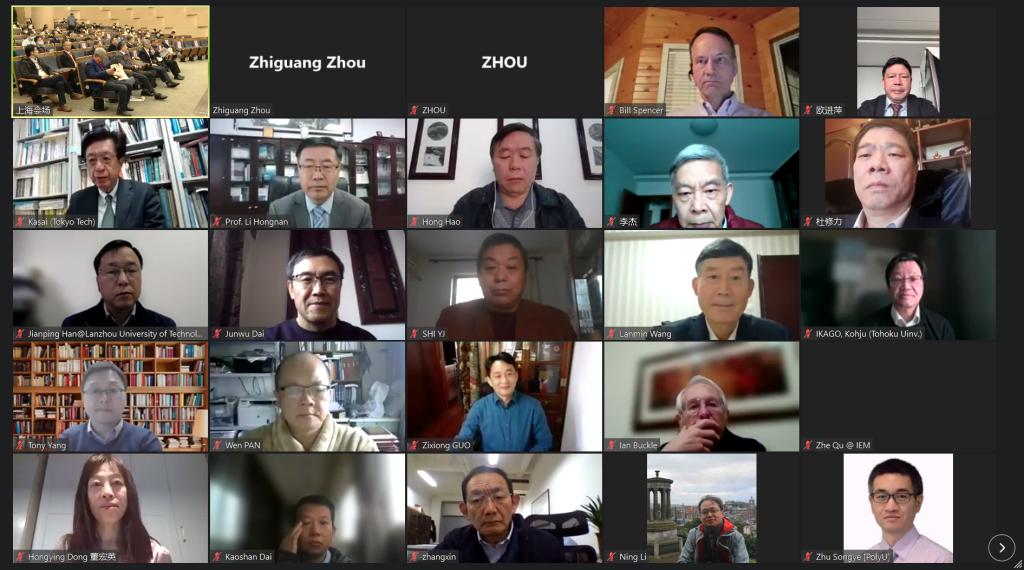The width and height of the screenshot is (1024, 570).
Task: Tap the SHI YJ video tile
Action: pyautogui.click(x=504, y=285)
